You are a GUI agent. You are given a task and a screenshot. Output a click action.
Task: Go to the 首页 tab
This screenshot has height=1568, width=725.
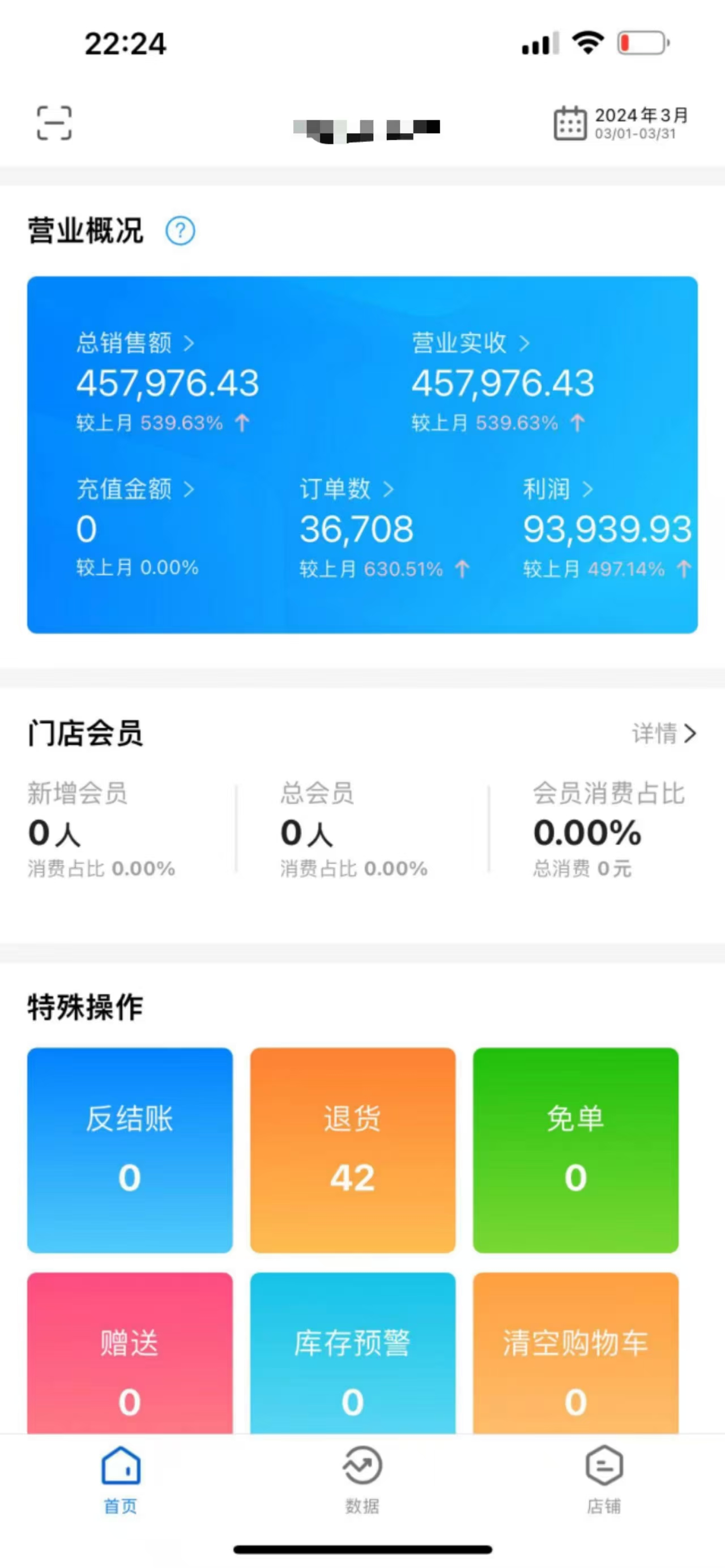tap(121, 1480)
